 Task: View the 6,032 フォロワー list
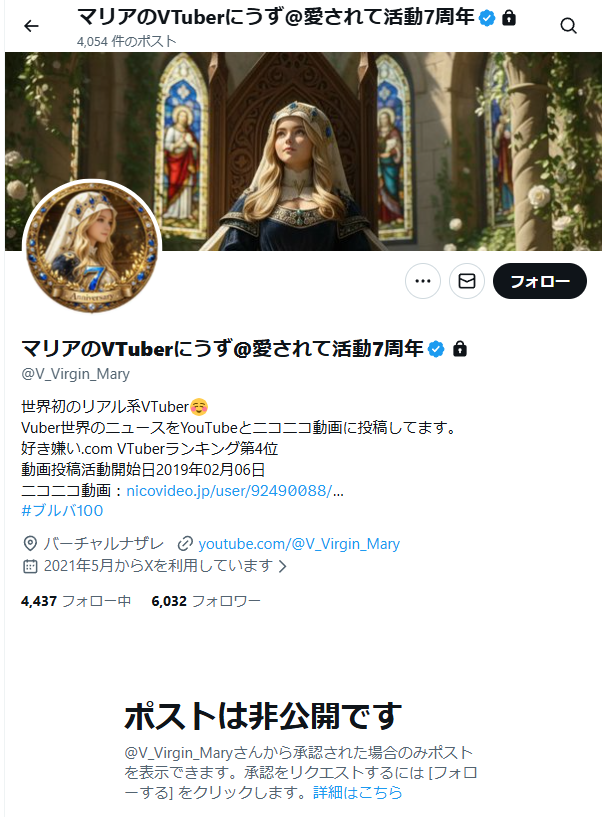pos(206,601)
